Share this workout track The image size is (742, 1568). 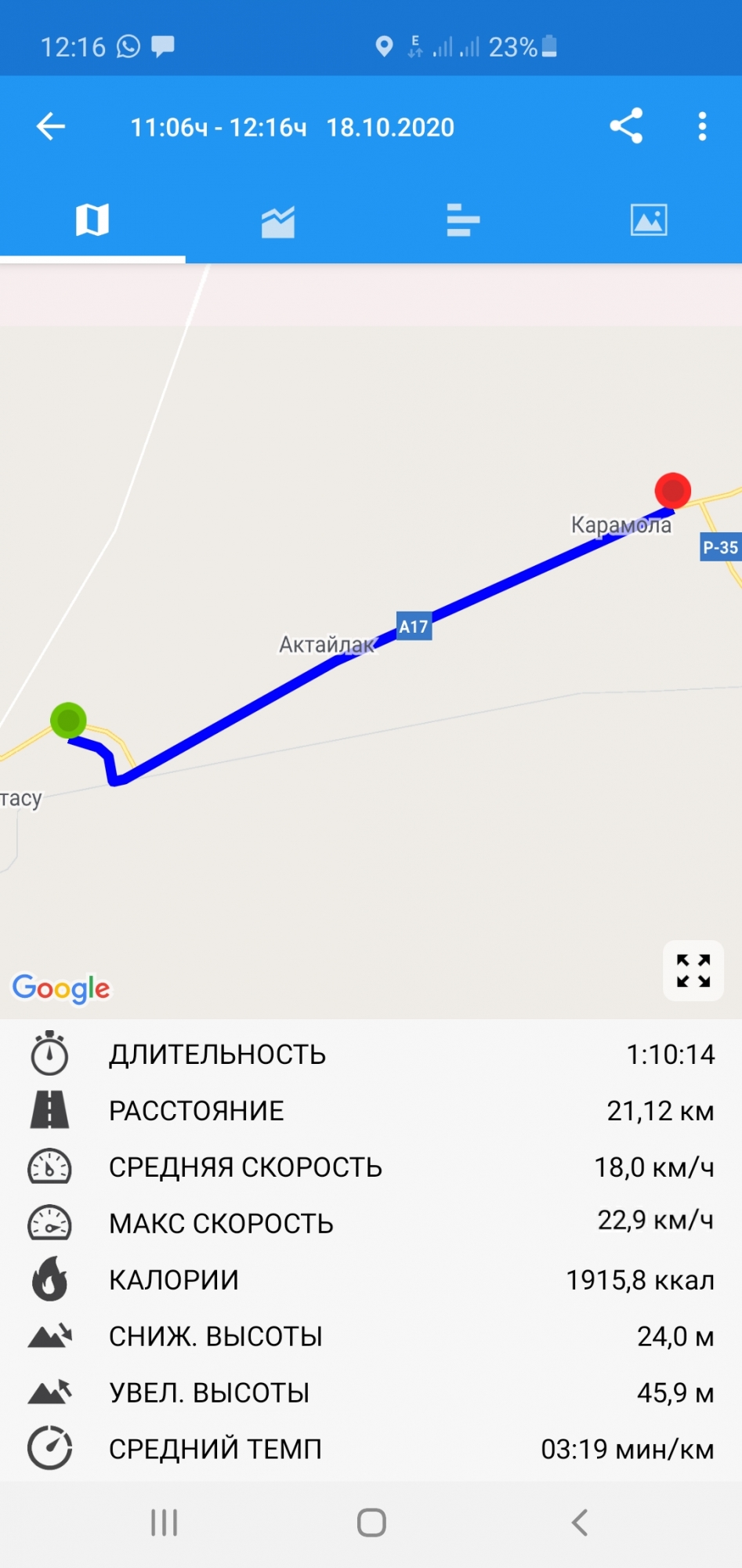pos(626,126)
